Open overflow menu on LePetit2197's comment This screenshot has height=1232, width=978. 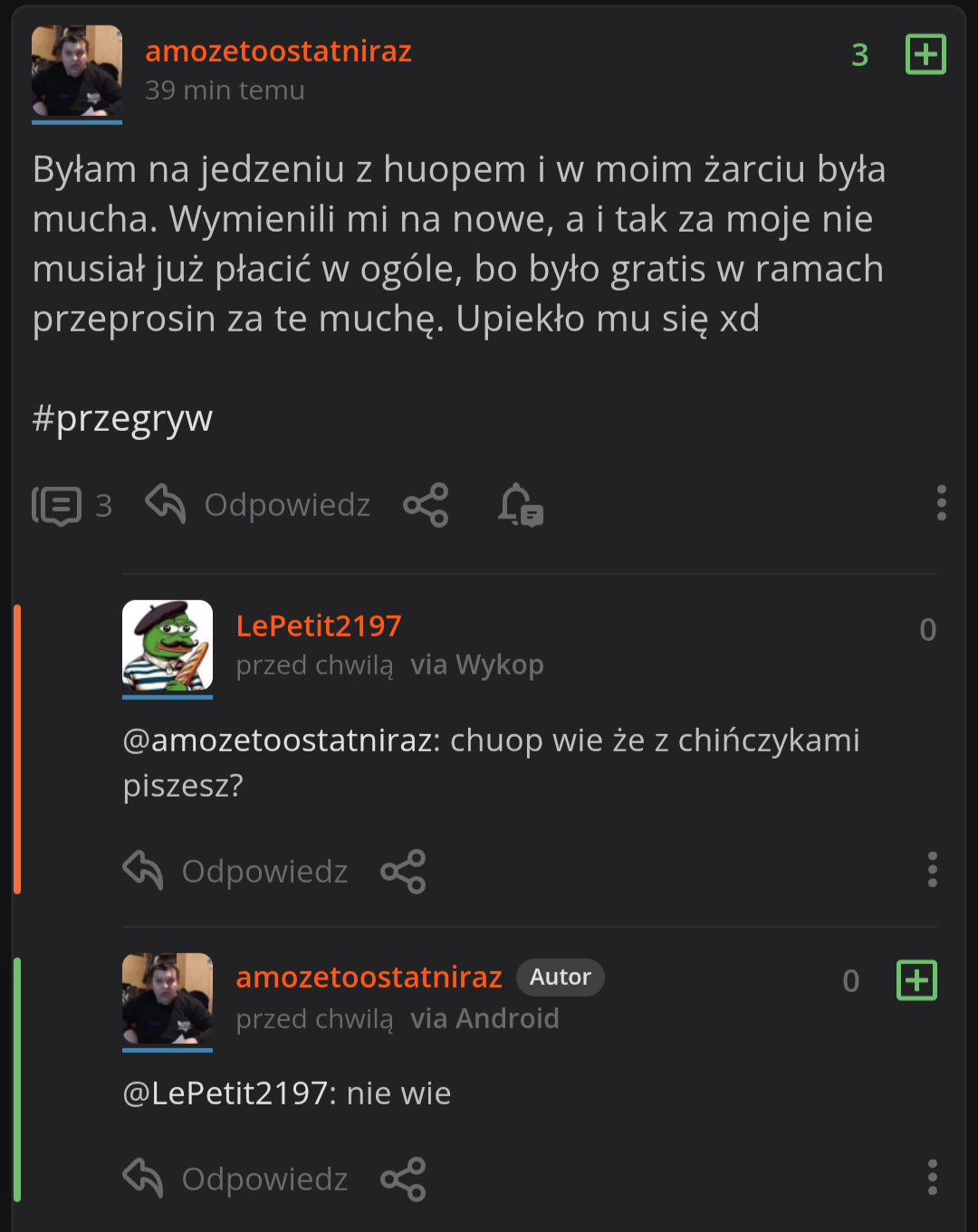(932, 869)
